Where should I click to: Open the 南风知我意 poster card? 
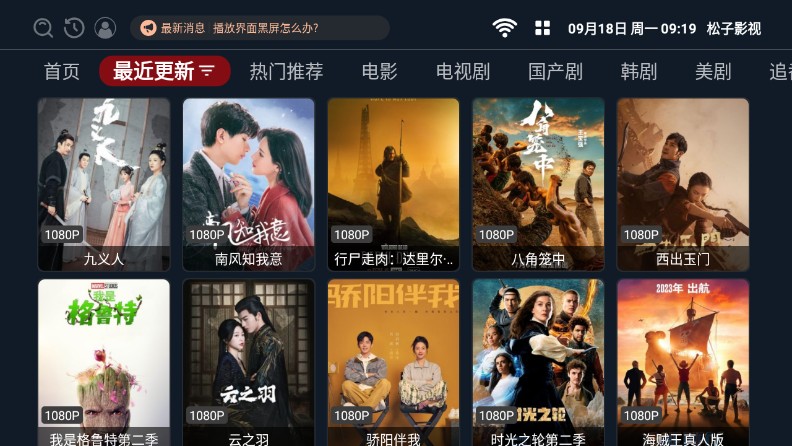point(249,184)
